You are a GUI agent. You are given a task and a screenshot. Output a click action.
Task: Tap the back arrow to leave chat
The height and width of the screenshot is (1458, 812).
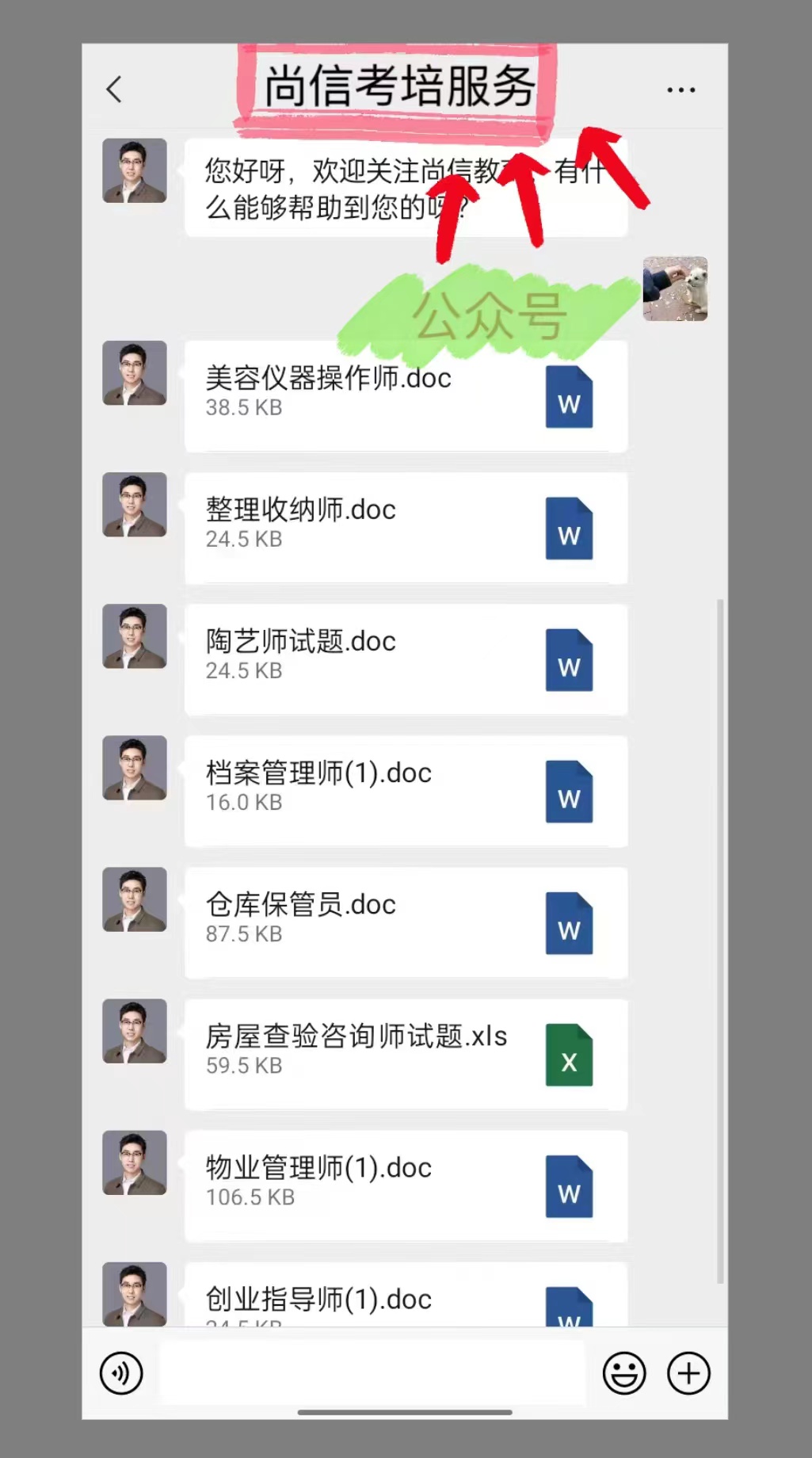114,90
